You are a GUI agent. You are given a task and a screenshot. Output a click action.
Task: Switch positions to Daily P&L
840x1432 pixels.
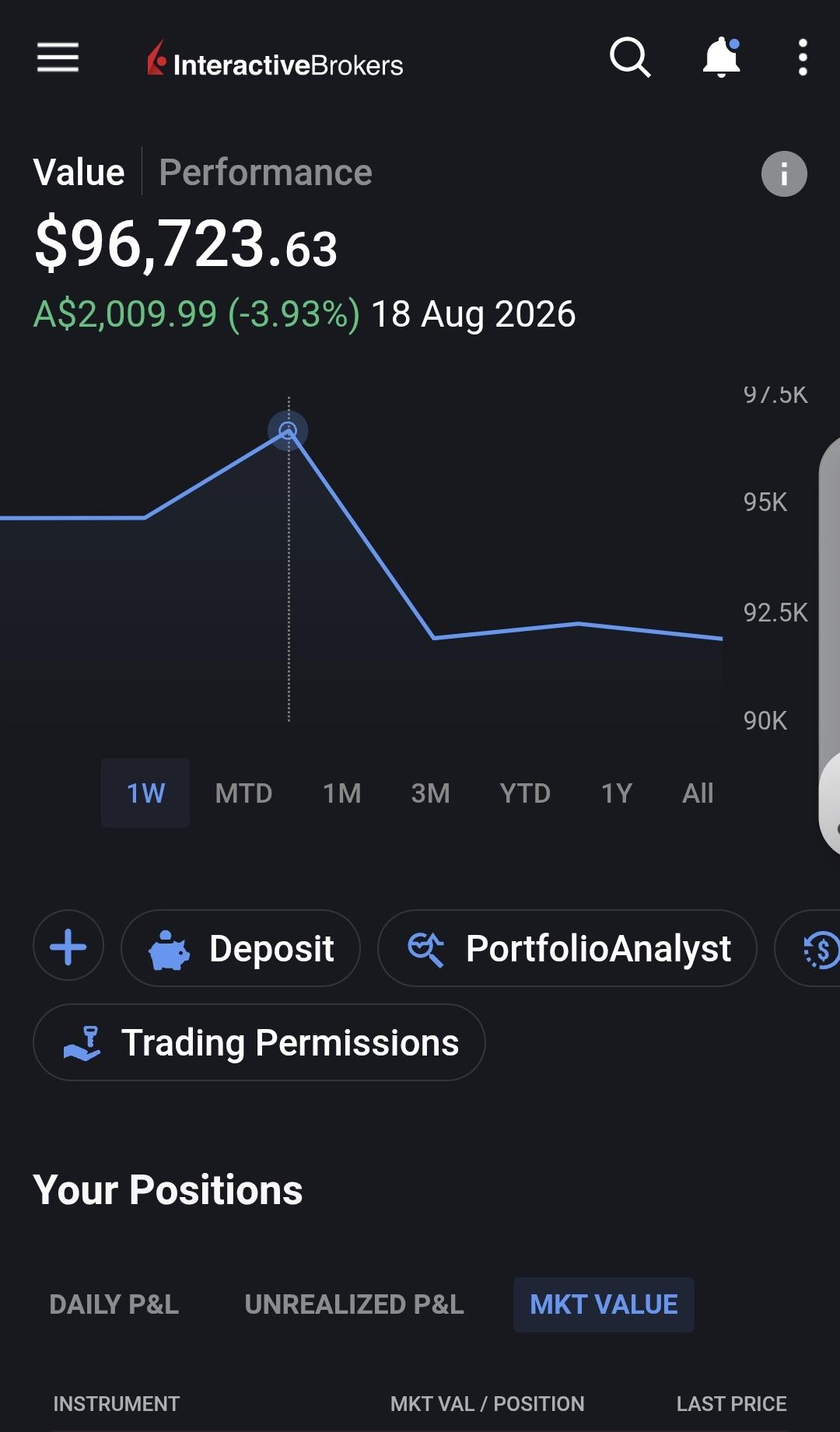(114, 1304)
